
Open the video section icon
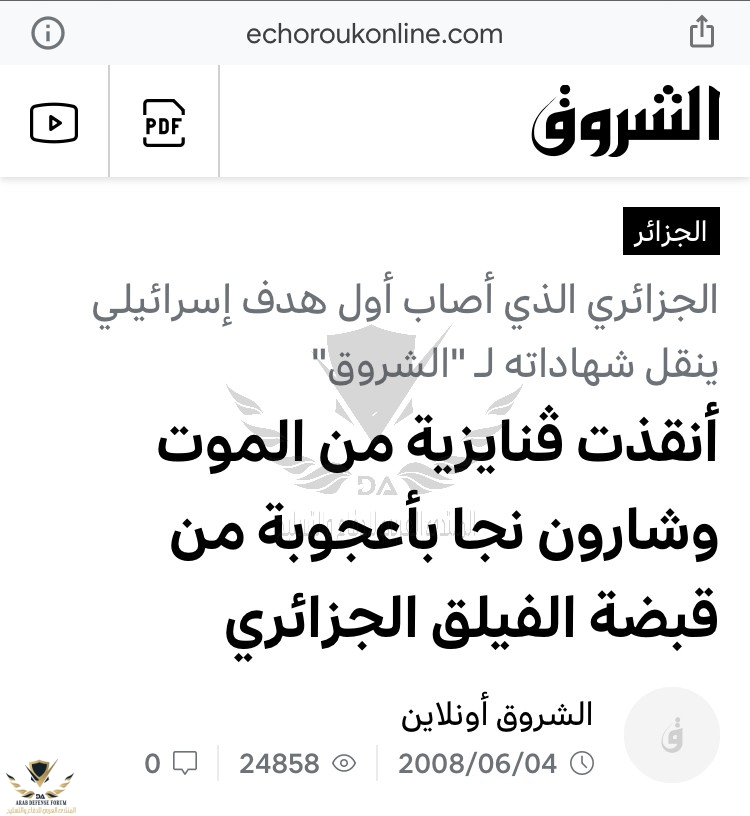pyautogui.click(x=54, y=123)
